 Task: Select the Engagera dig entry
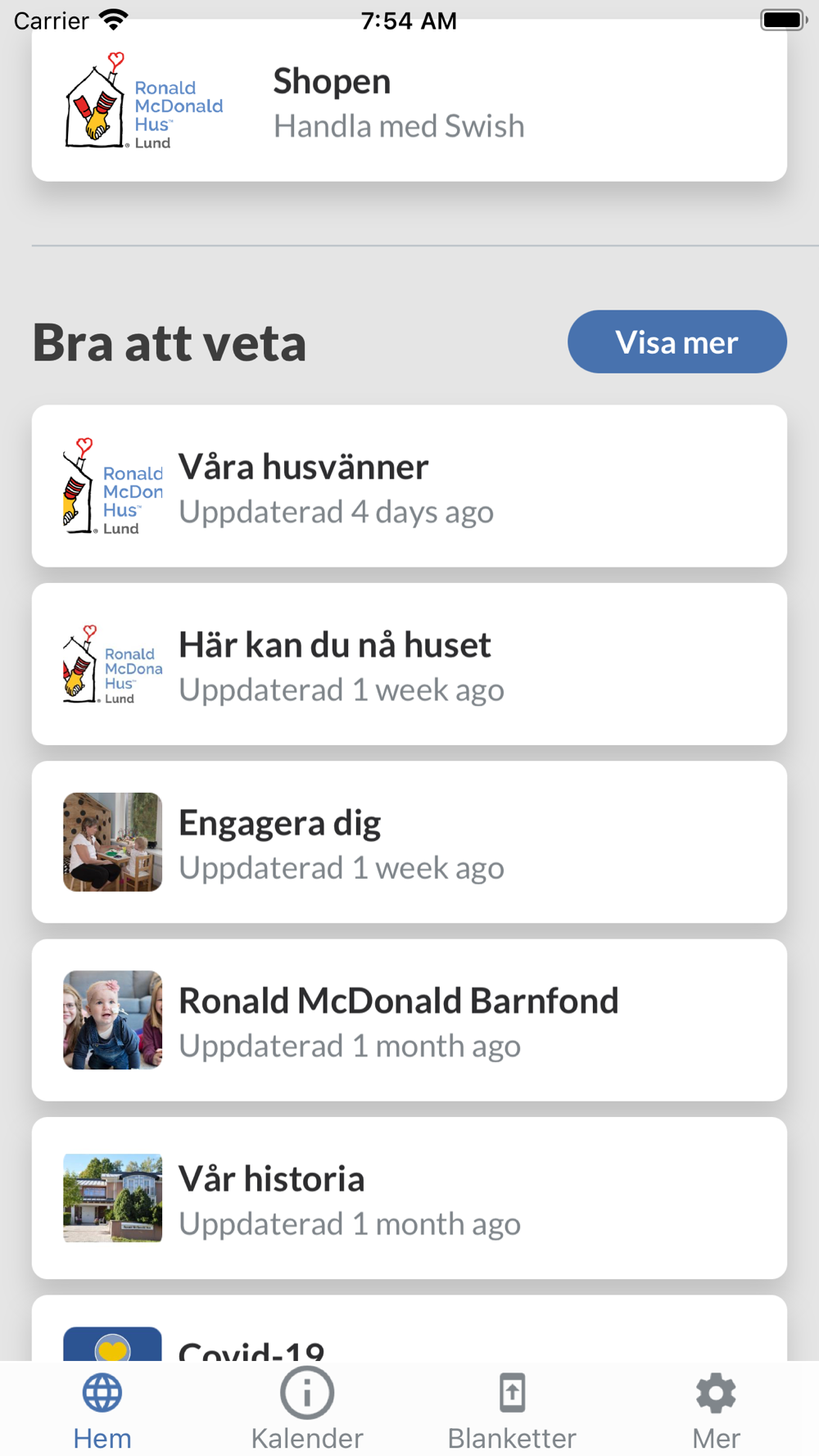pos(409,842)
